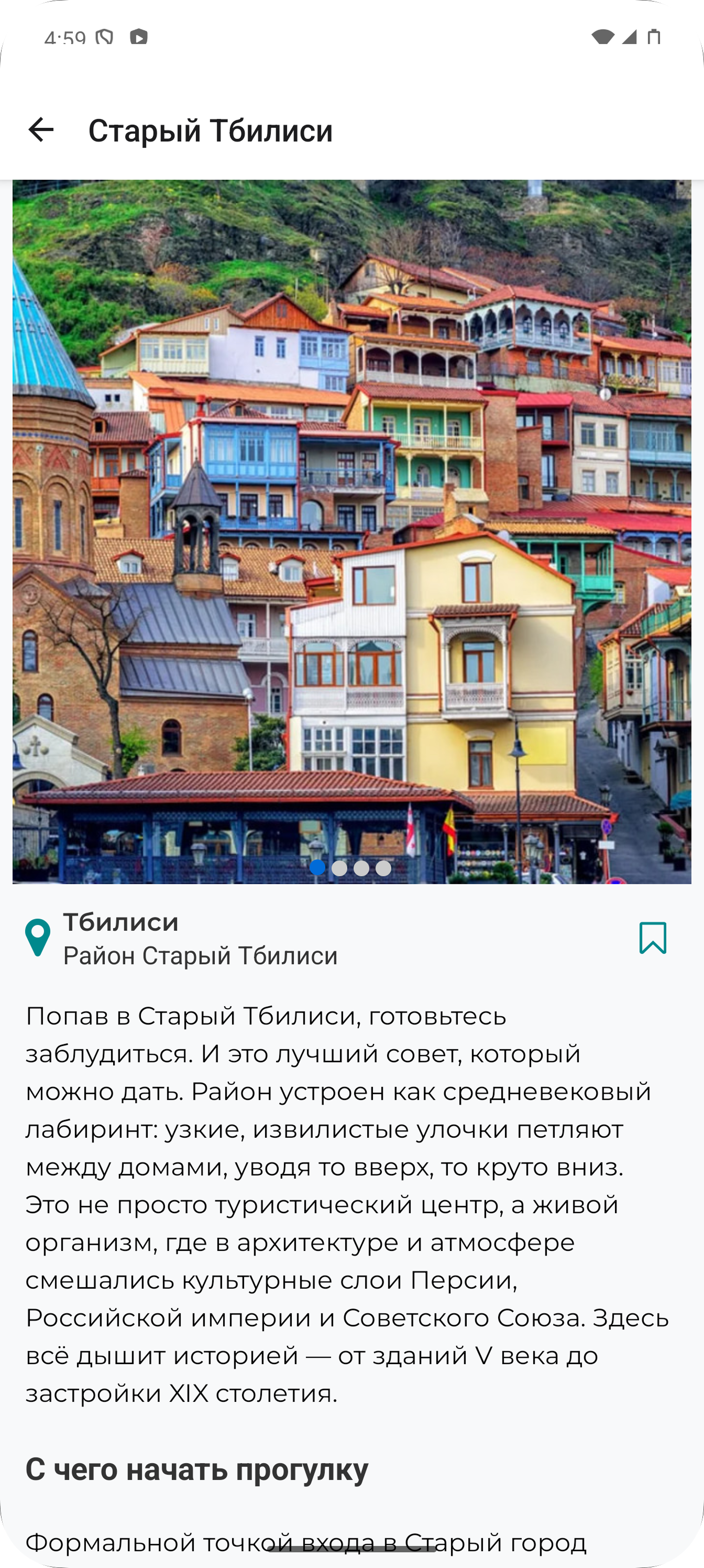This screenshot has width=704, height=1568.
Task: Tap the camera notification icon in status bar
Action: point(138,38)
